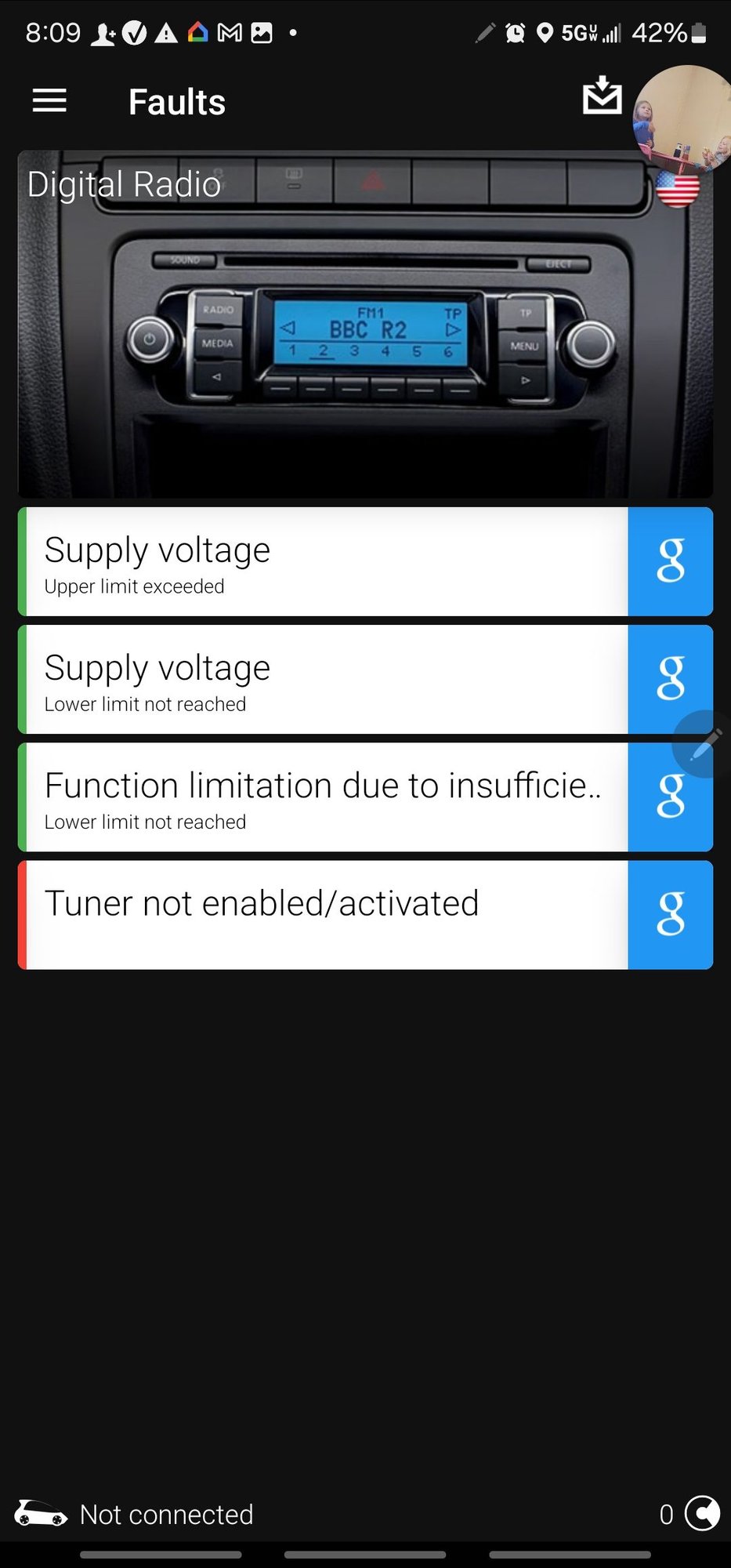The width and height of the screenshot is (731, 1568).
Task: Send the fault list by email
Action: (x=602, y=96)
